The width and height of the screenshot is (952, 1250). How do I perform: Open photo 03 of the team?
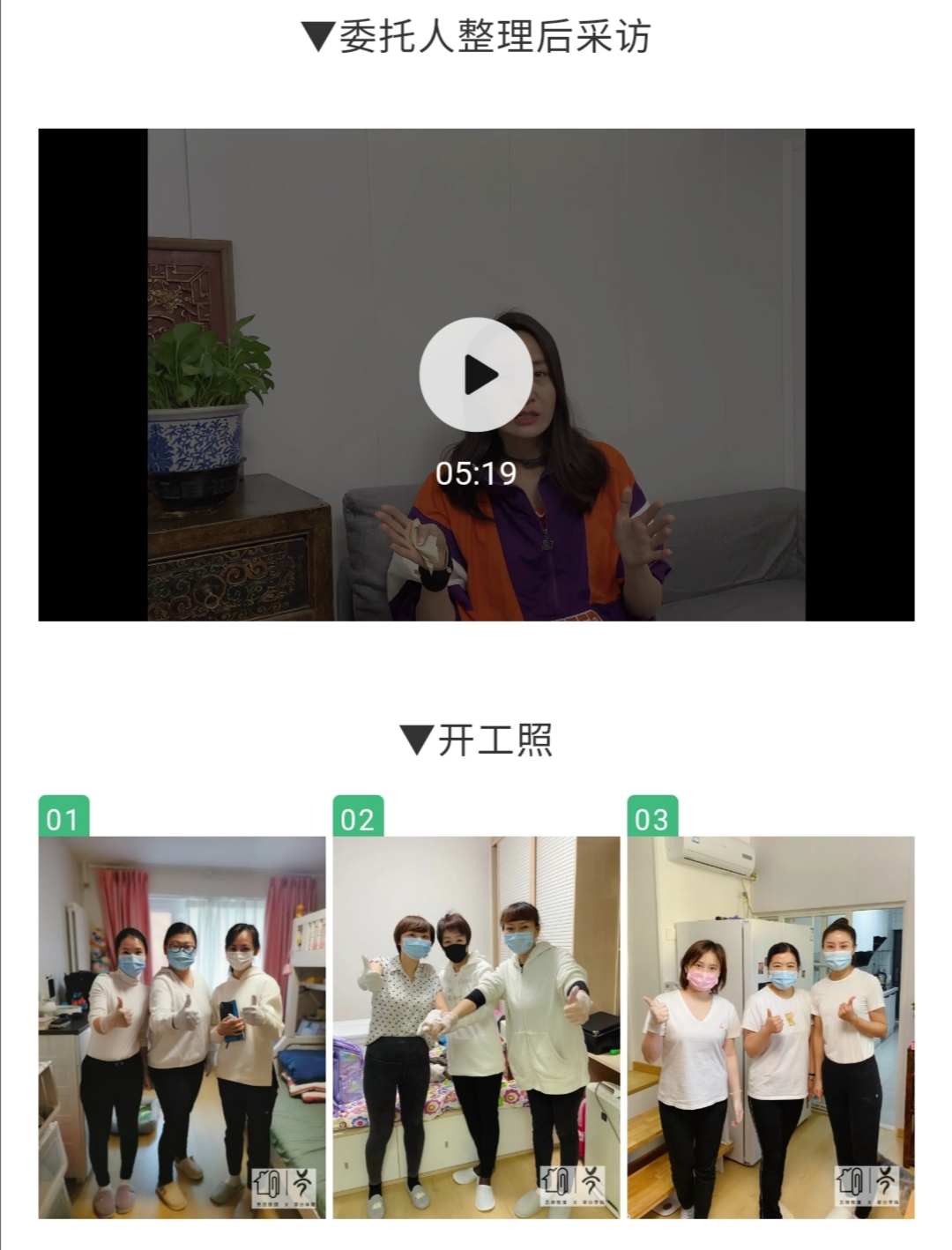770,1027
